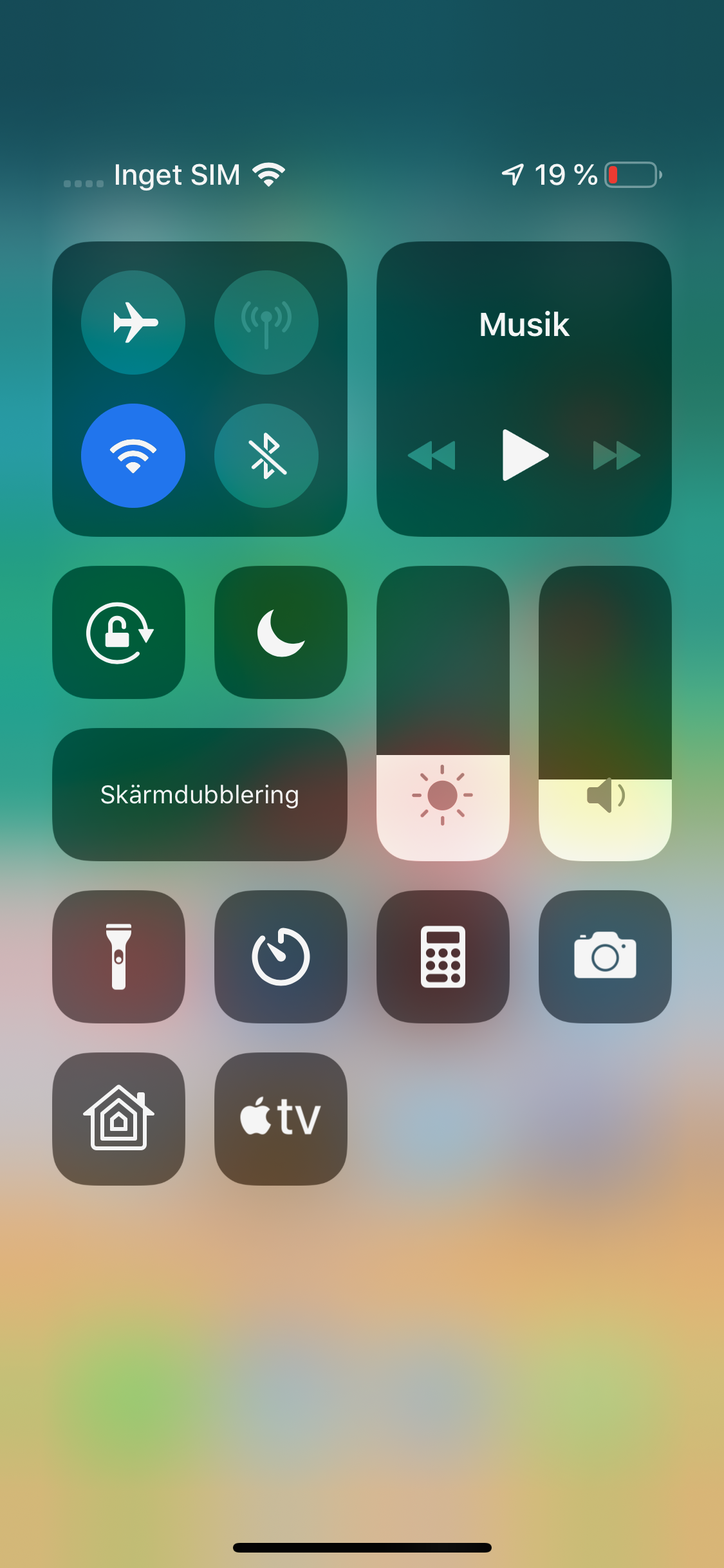Enable Bluetooth

[266, 456]
